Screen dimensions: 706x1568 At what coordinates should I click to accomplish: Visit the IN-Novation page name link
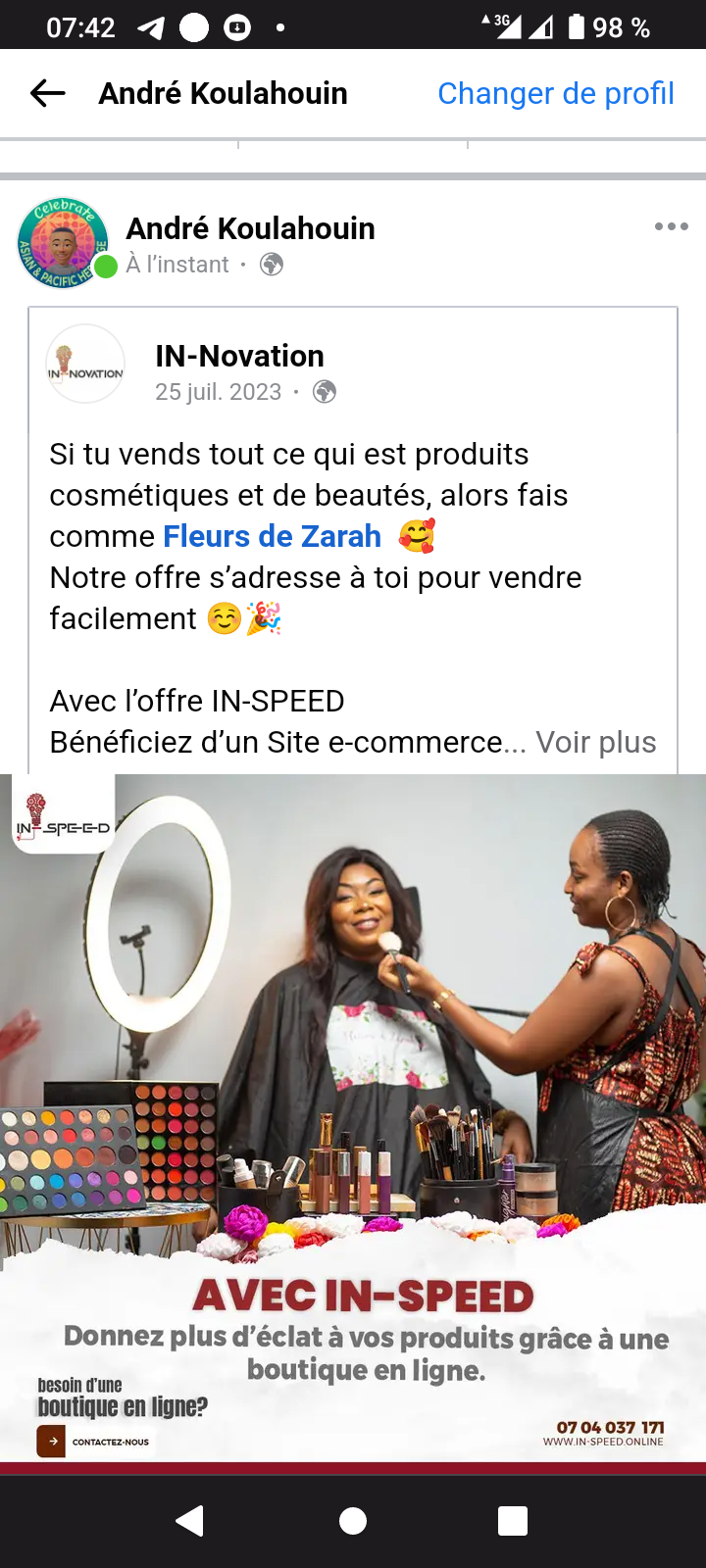coord(239,356)
